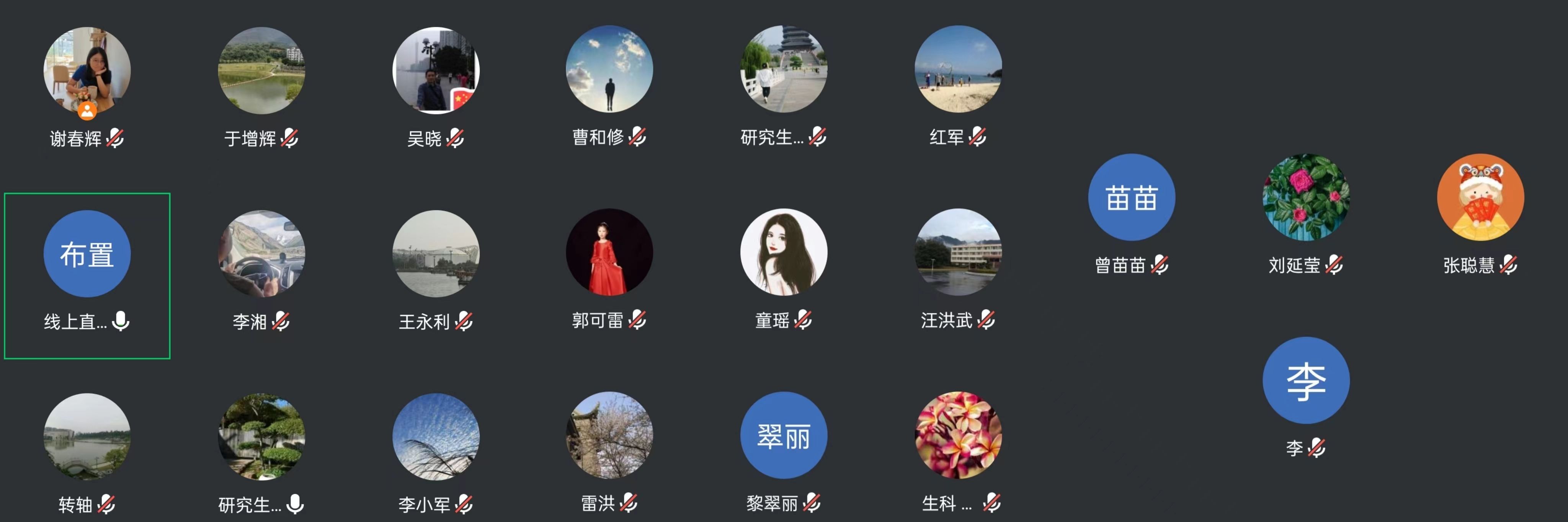Tap 汪洪武's avatar tile
Viewport: 1568px width, 522px height.
(958, 253)
